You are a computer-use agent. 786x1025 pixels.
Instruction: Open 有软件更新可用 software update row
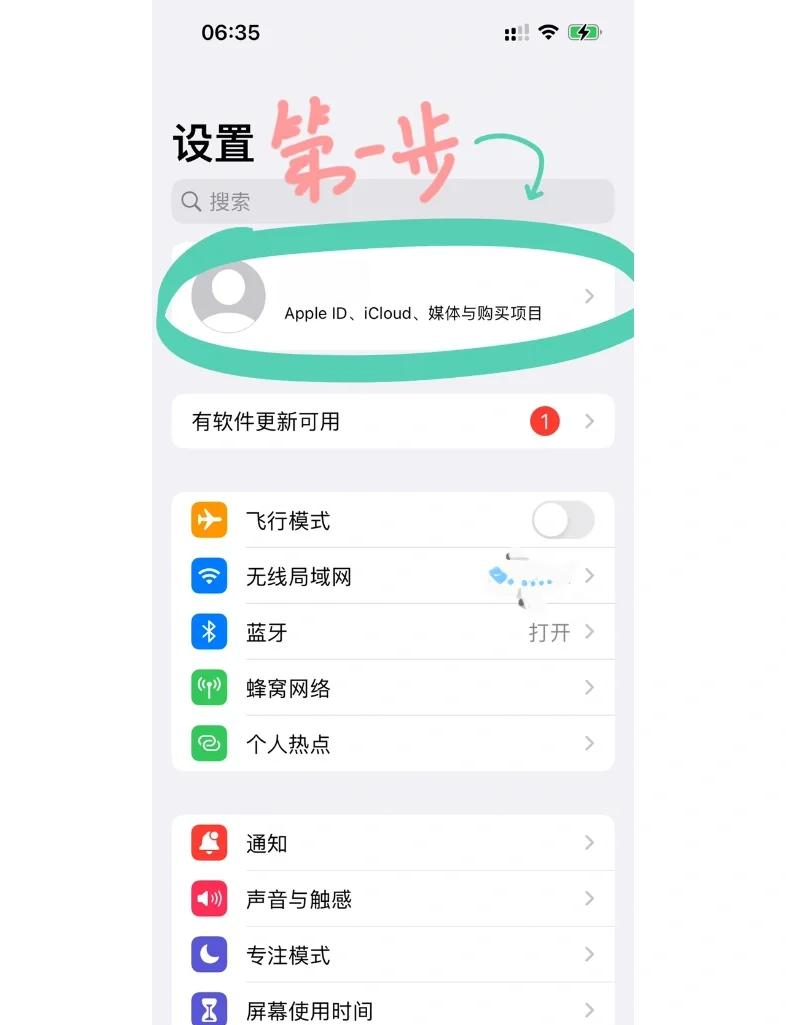[392, 422]
